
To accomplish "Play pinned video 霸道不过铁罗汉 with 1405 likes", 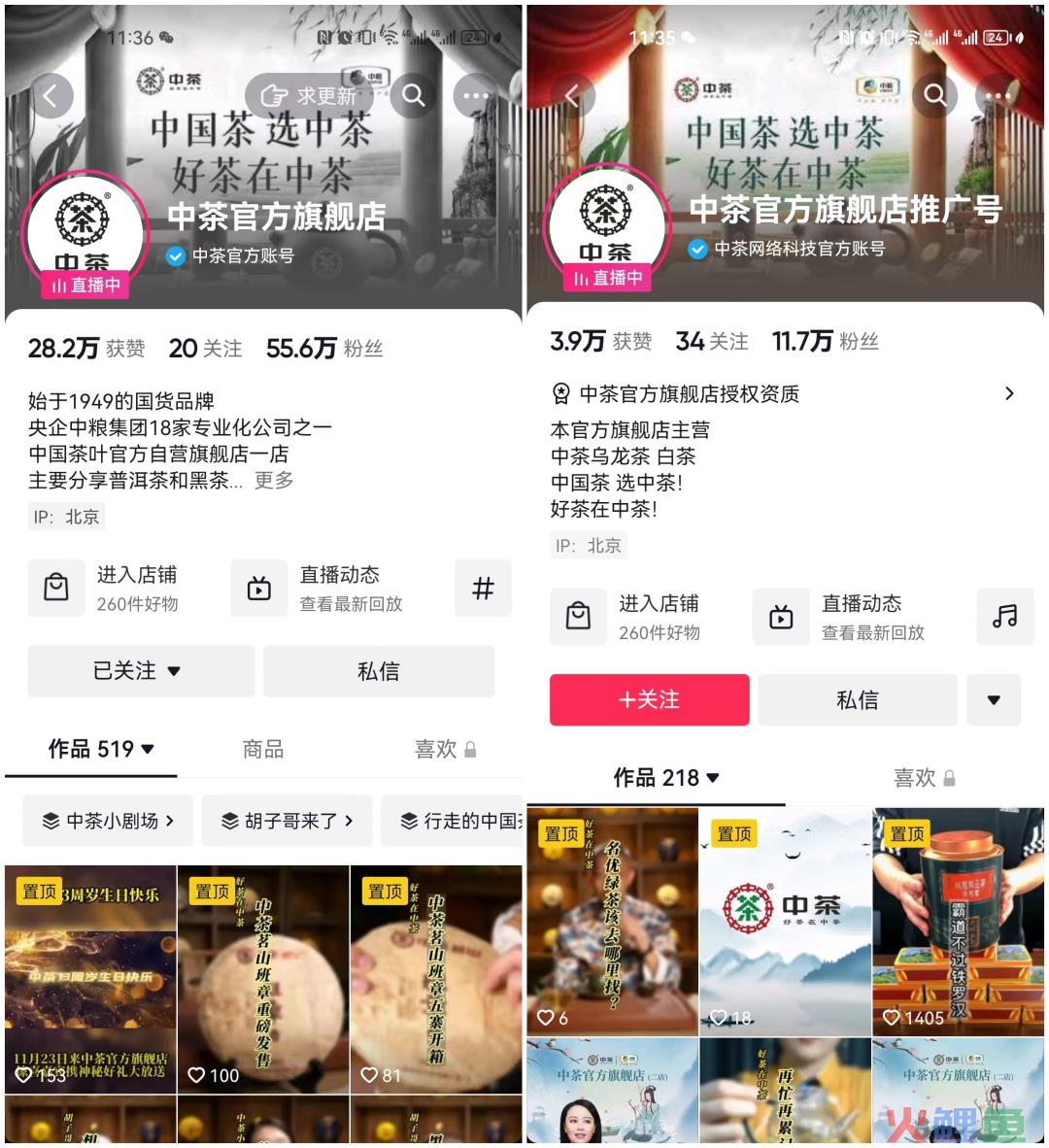I will (959, 921).
